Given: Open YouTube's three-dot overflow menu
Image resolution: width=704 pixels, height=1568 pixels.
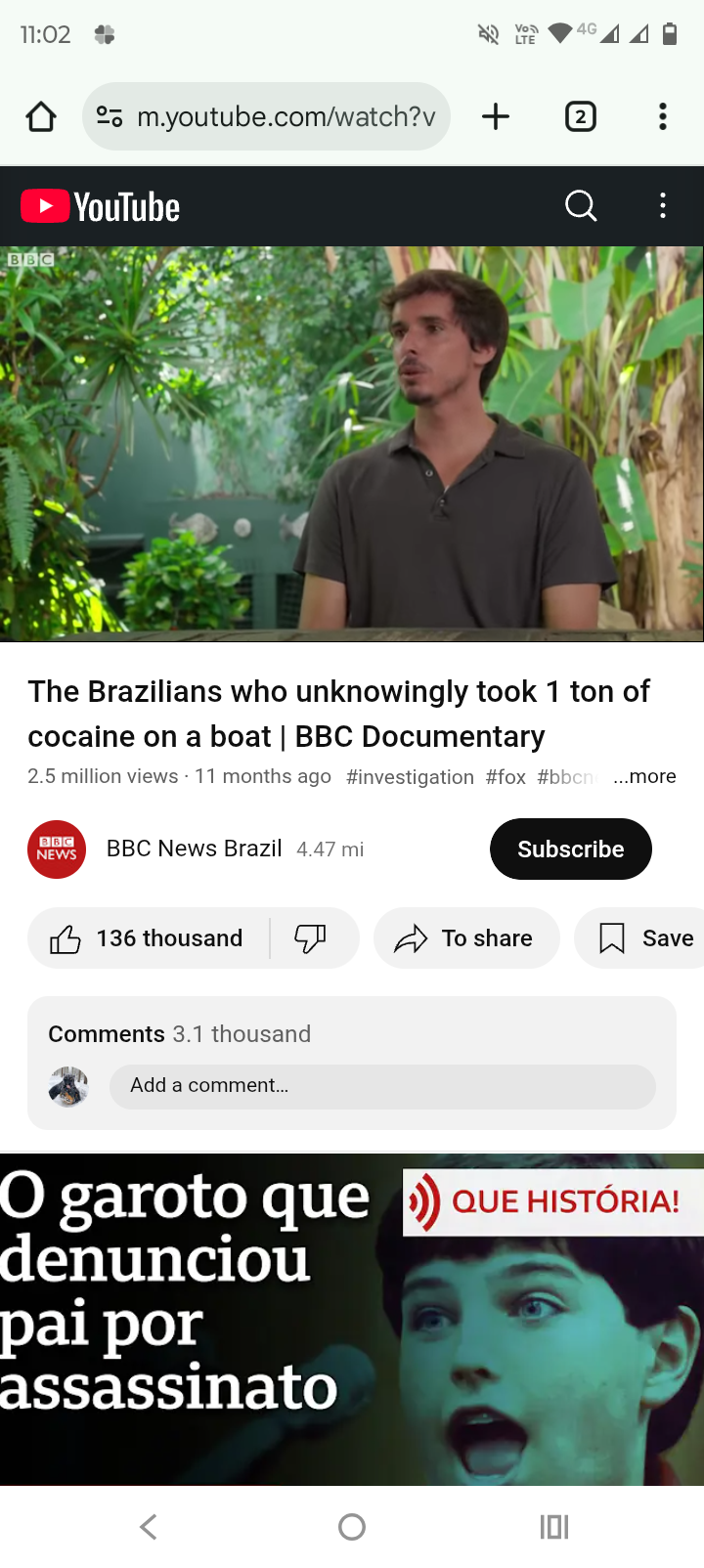Looking at the screenshot, I should (663, 206).
